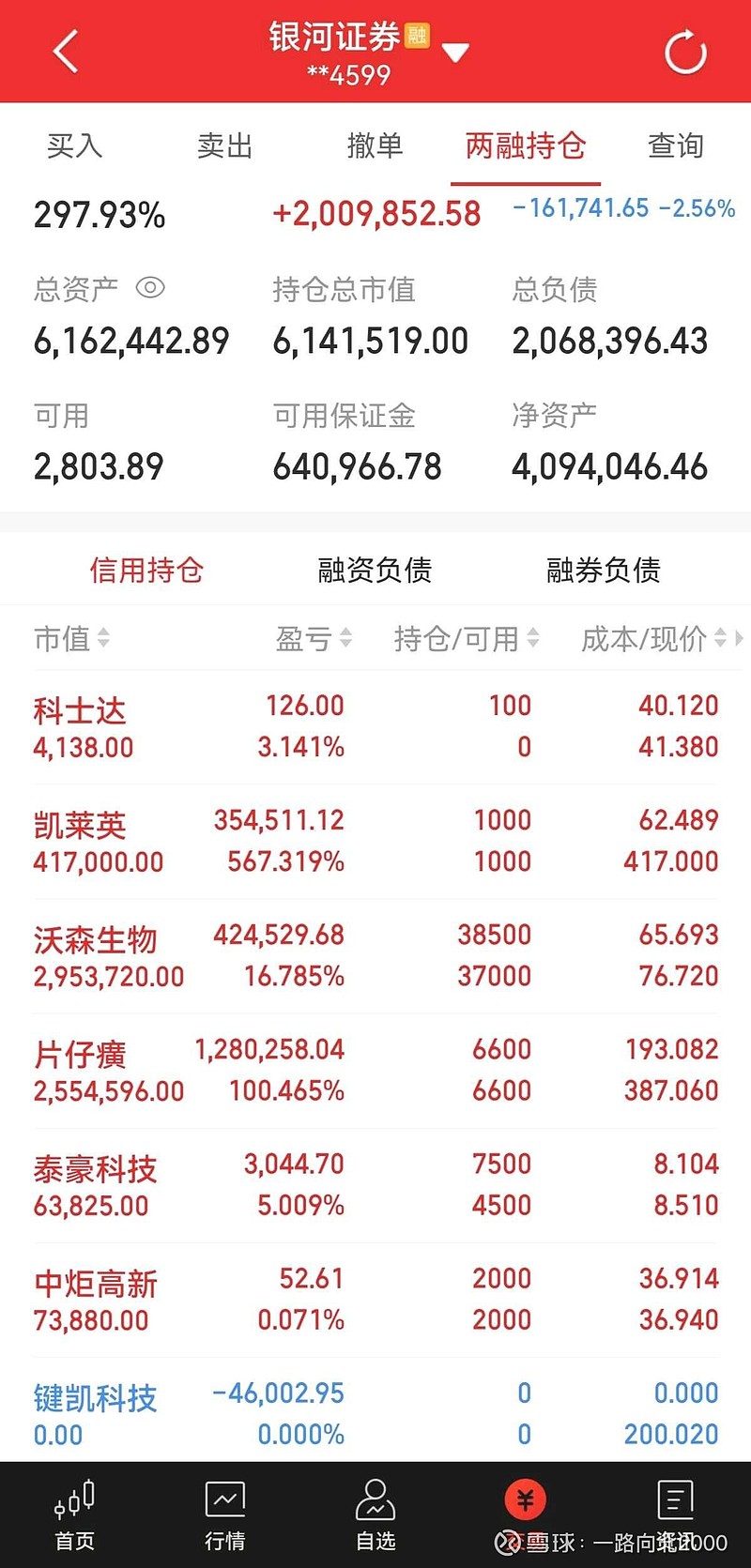Toggle sort order on 市值 column
The width and height of the screenshot is (751, 1568).
pos(102,639)
